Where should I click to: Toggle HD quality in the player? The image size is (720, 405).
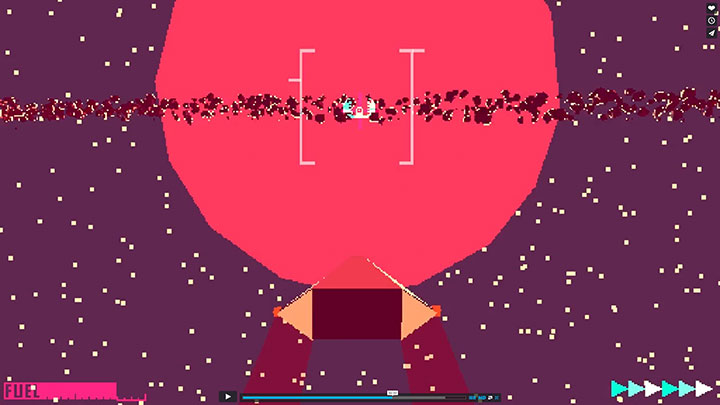point(482,397)
